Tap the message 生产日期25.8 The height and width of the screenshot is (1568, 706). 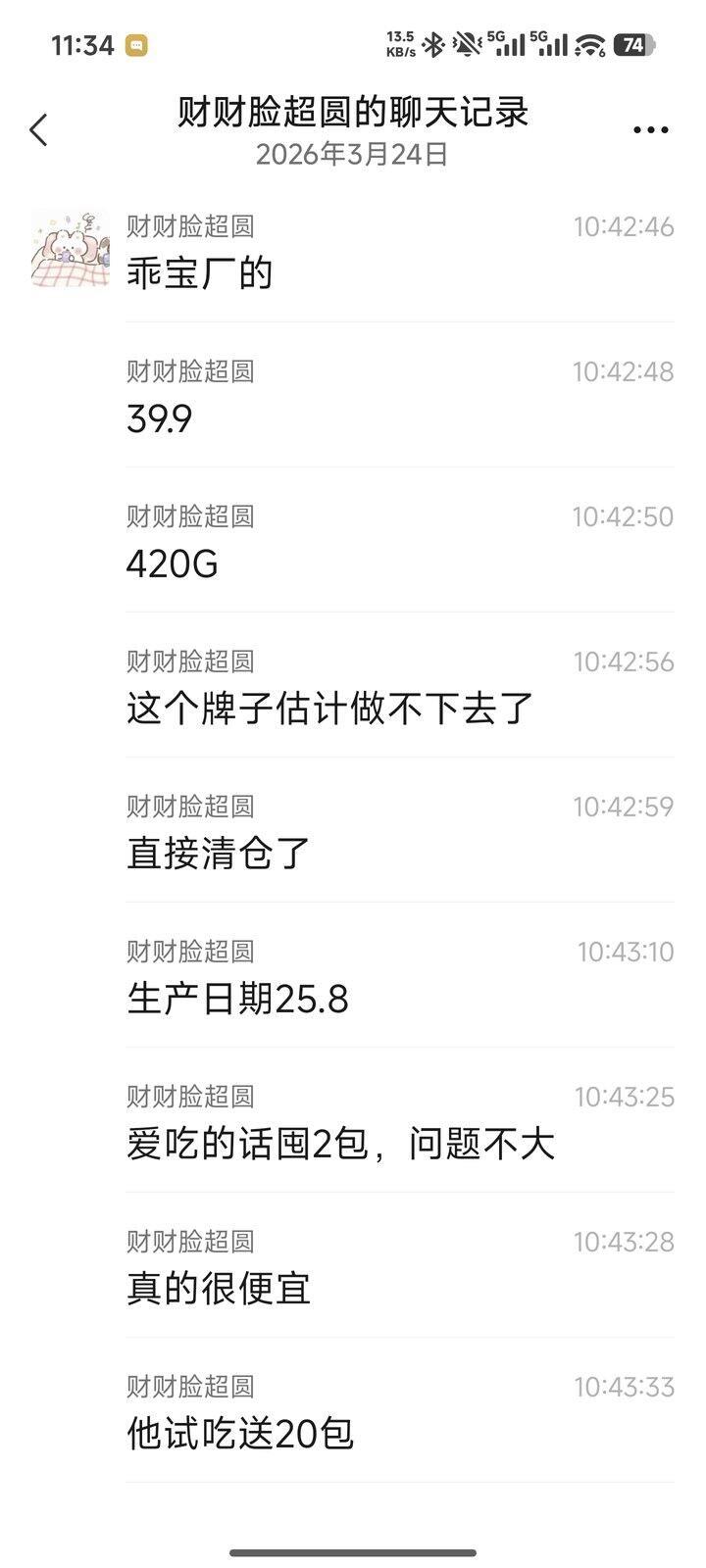[242, 1000]
